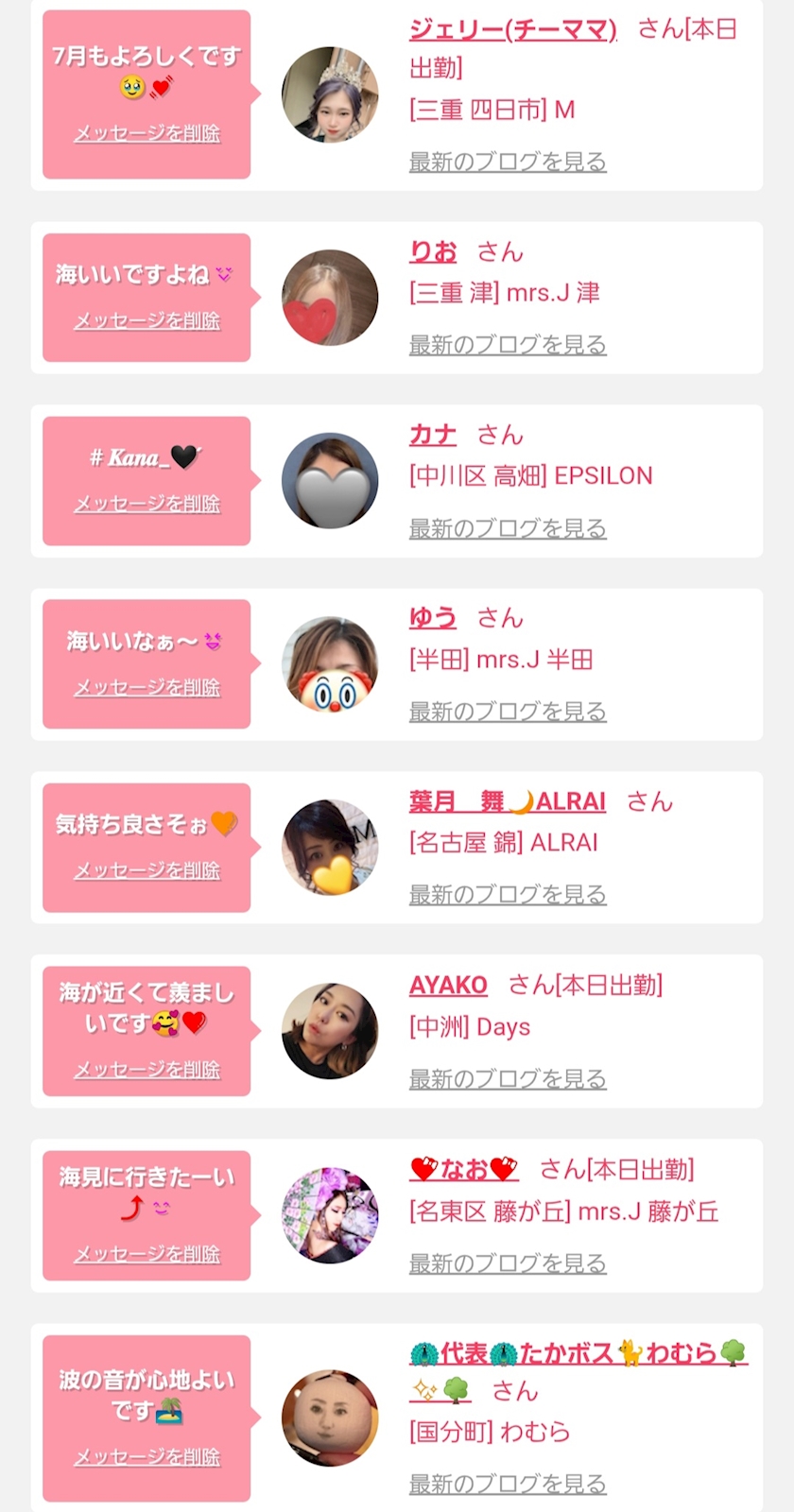The height and width of the screenshot is (1512, 794).
Task: Delete the 気持ち良さそぉ message
Action: (x=147, y=871)
